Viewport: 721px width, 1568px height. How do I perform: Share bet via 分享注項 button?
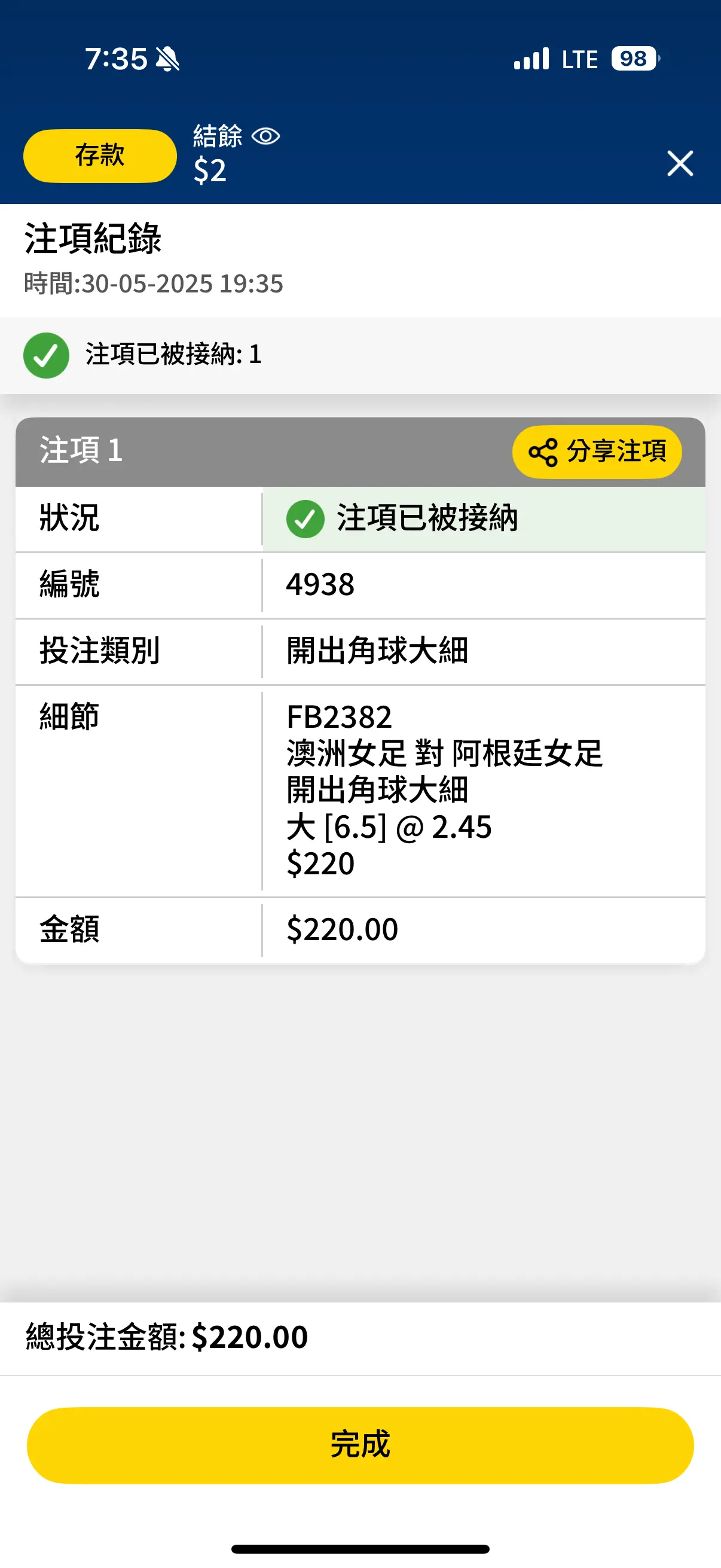pyautogui.click(x=596, y=452)
